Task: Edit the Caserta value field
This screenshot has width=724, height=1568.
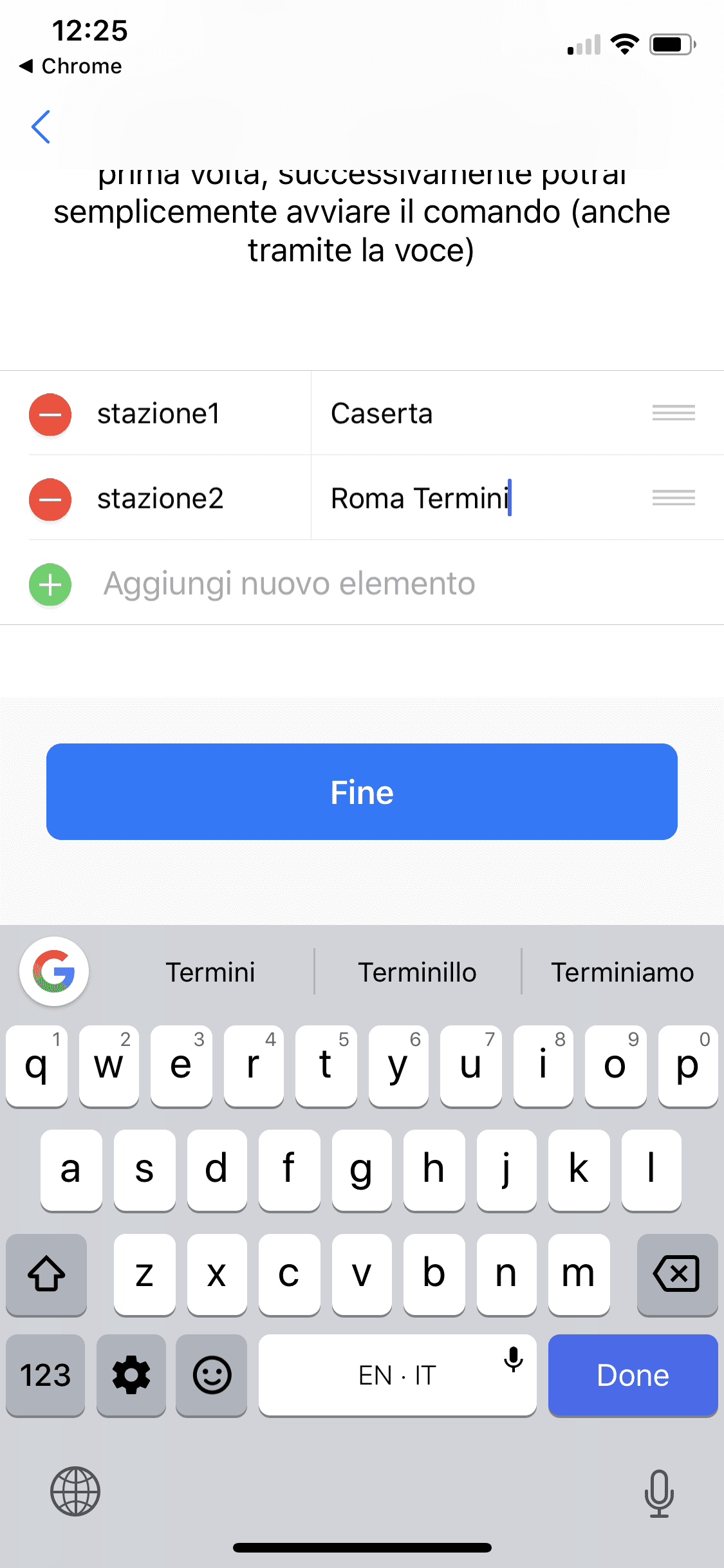Action: click(x=476, y=413)
